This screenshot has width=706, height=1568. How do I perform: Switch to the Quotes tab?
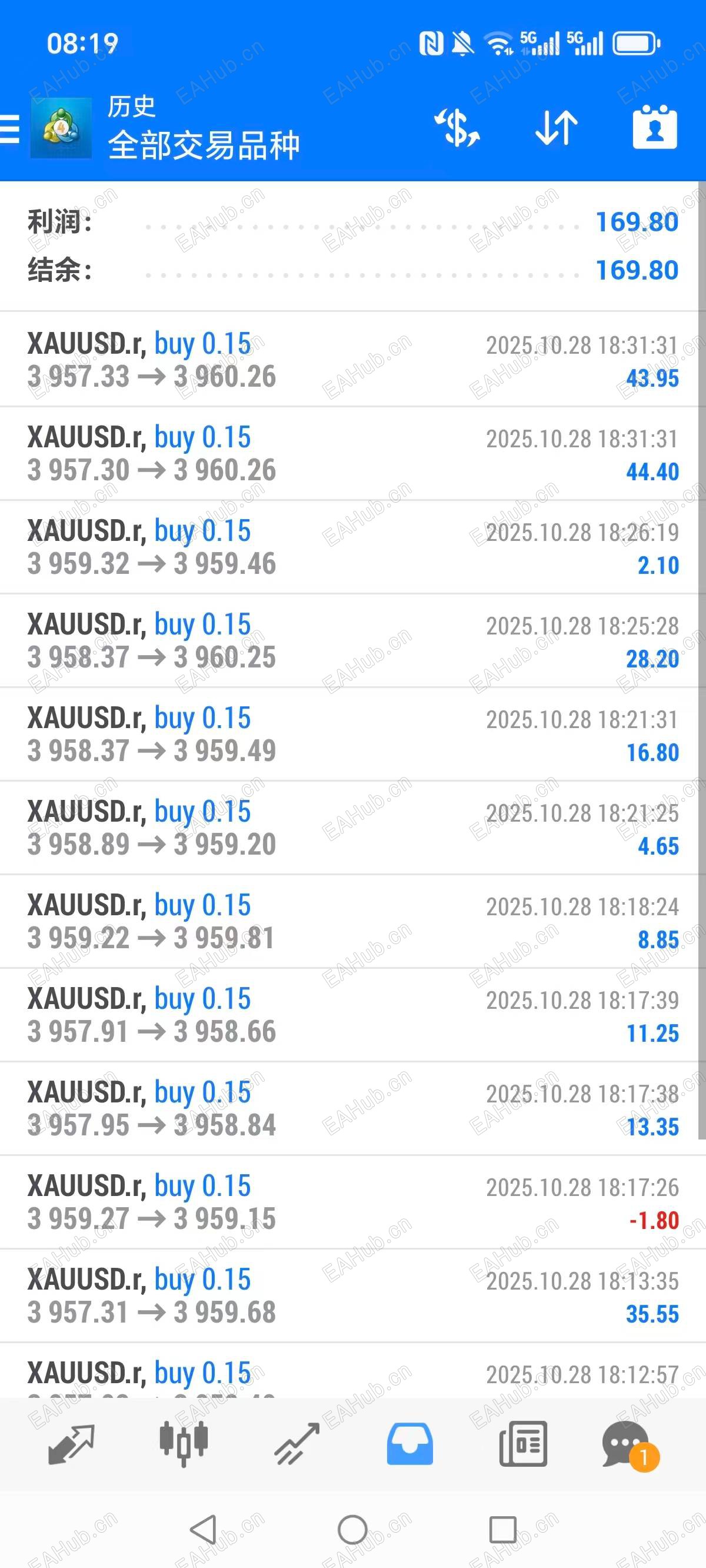click(71, 1444)
